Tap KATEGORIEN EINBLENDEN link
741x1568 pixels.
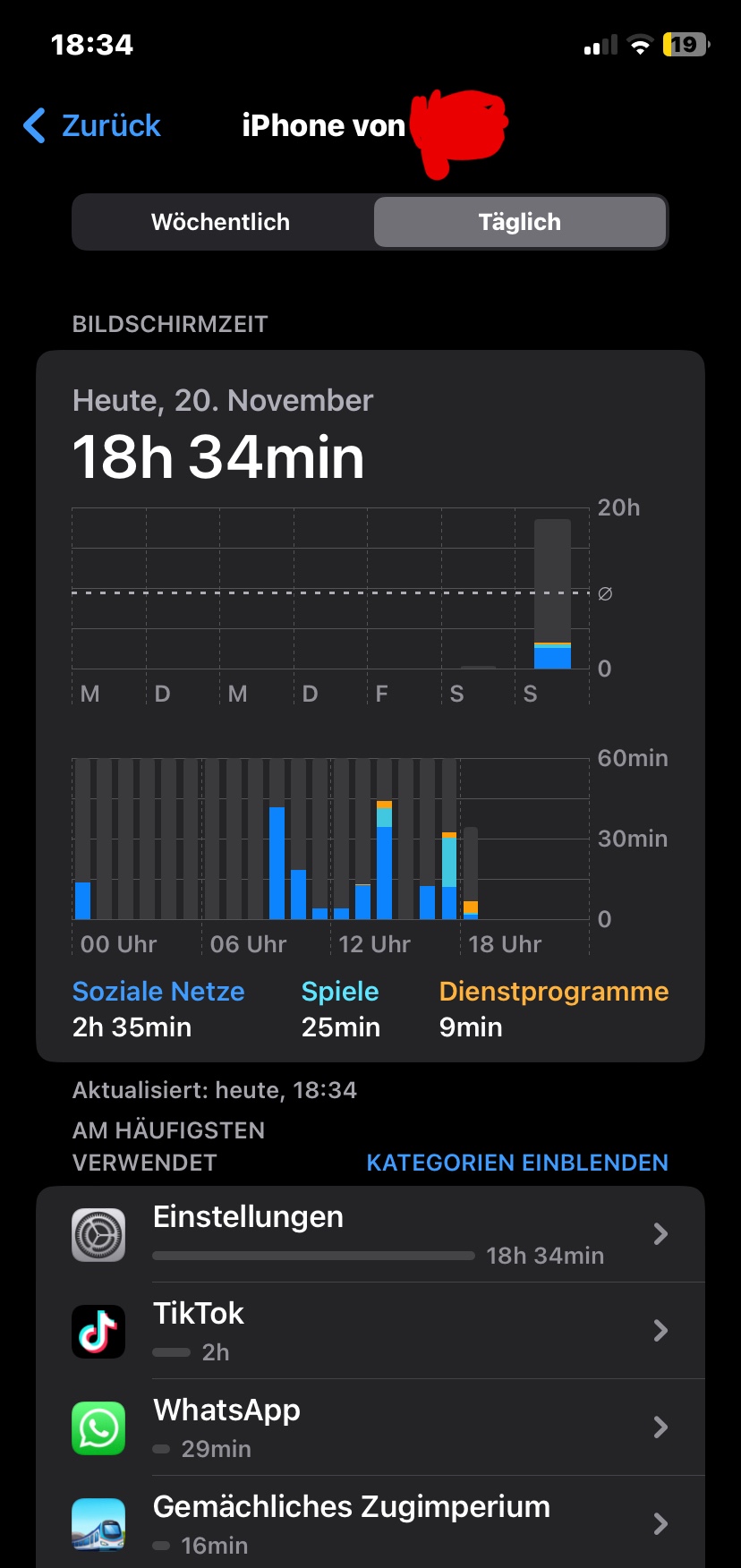pyautogui.click(x=517, y=1163)
